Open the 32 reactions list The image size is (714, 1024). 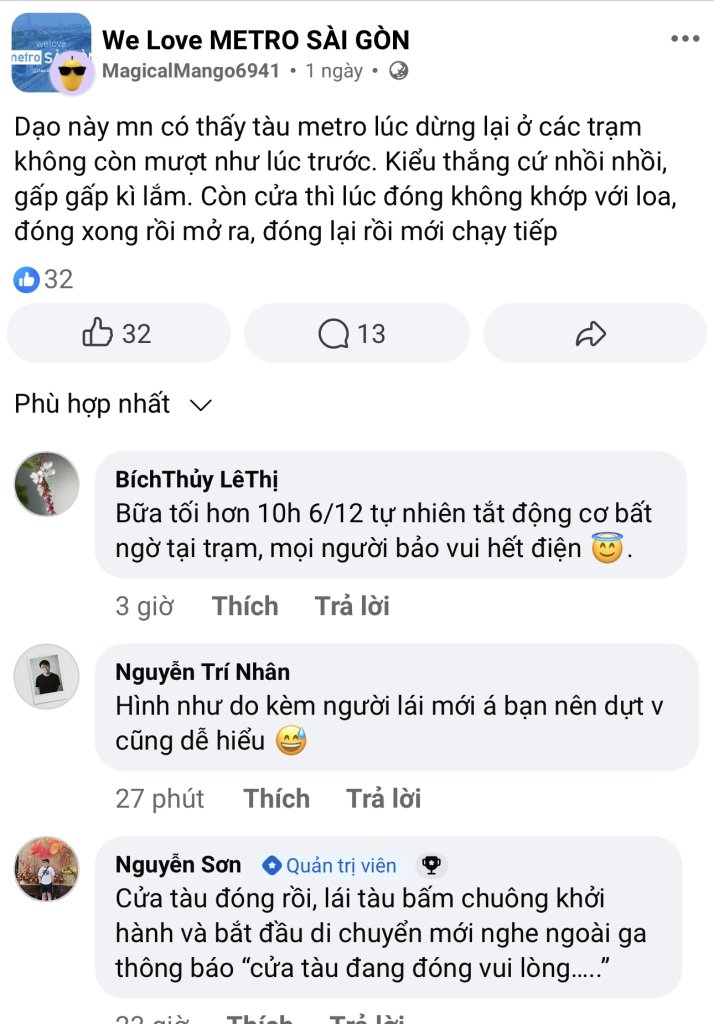[44, 279]
